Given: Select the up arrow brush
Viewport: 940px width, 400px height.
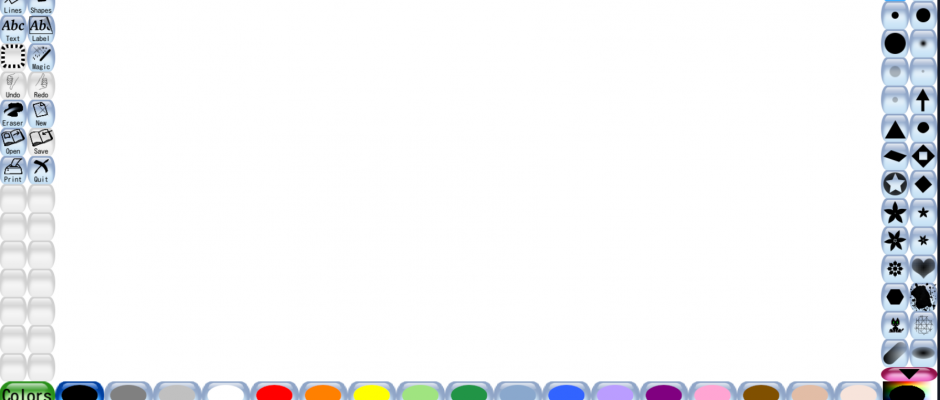Looking at the screenshot, I should [923, 99].
